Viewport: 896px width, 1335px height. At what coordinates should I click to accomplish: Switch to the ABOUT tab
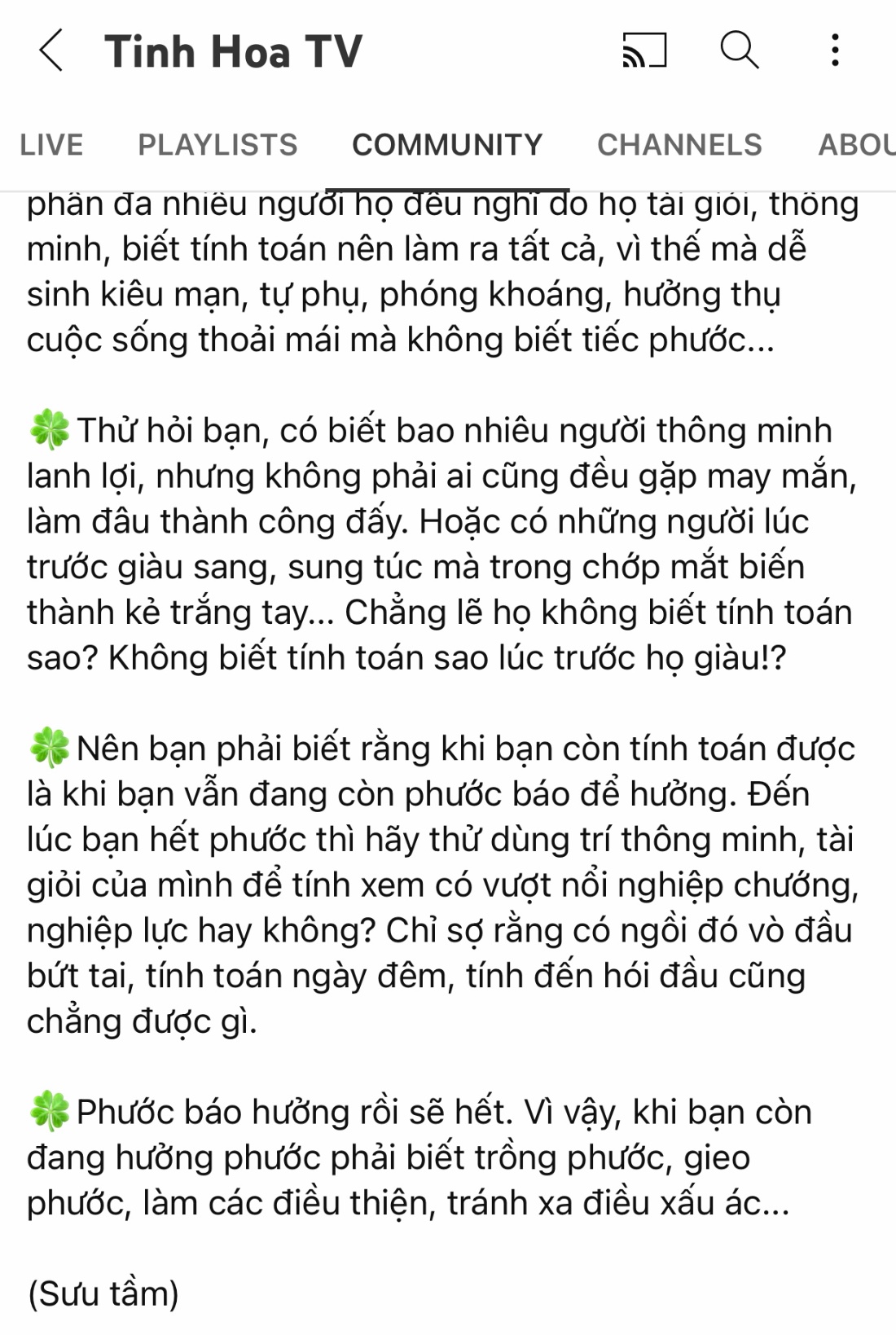[855, 145]
